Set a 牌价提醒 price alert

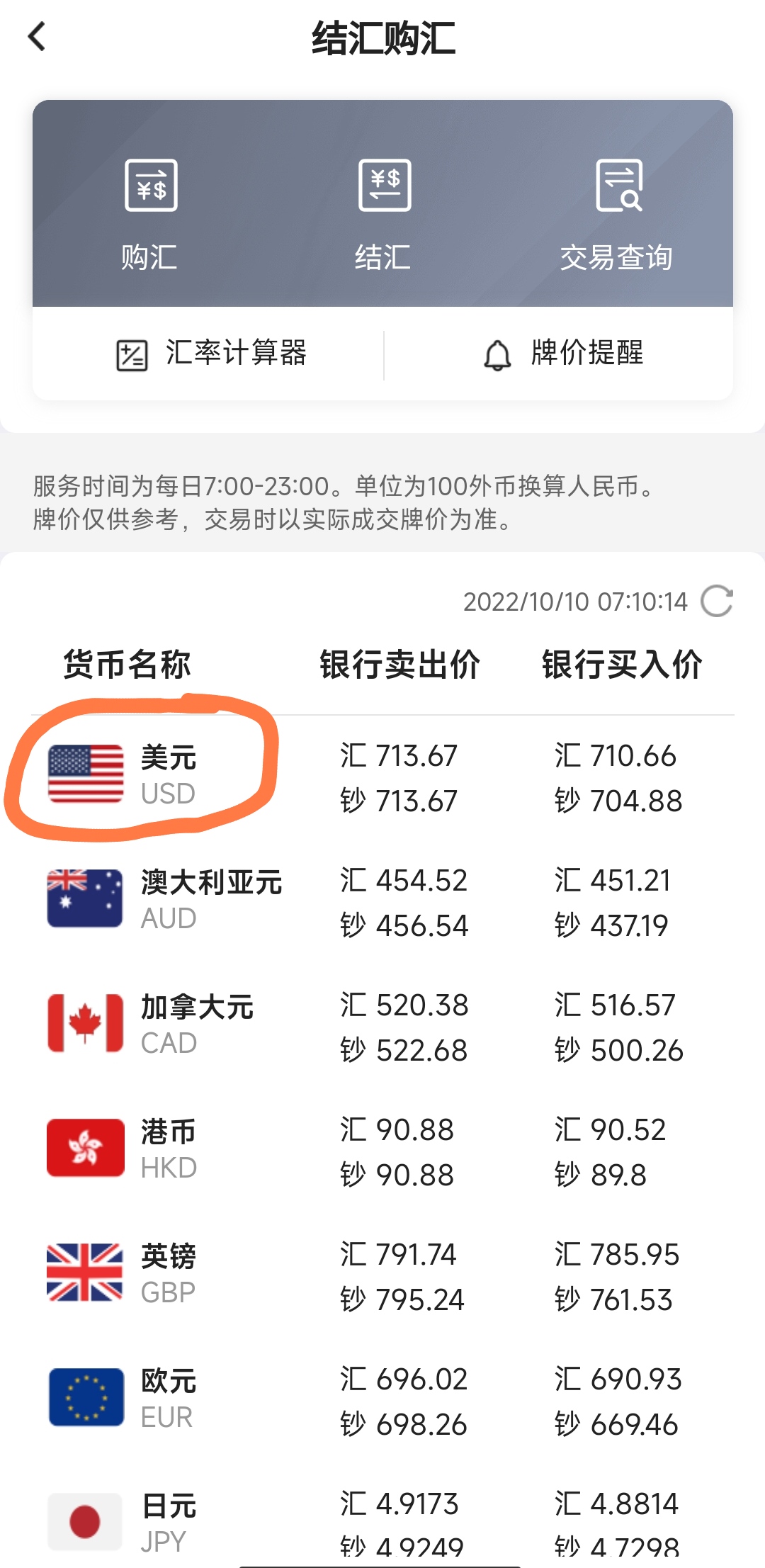tap(562, 354)
